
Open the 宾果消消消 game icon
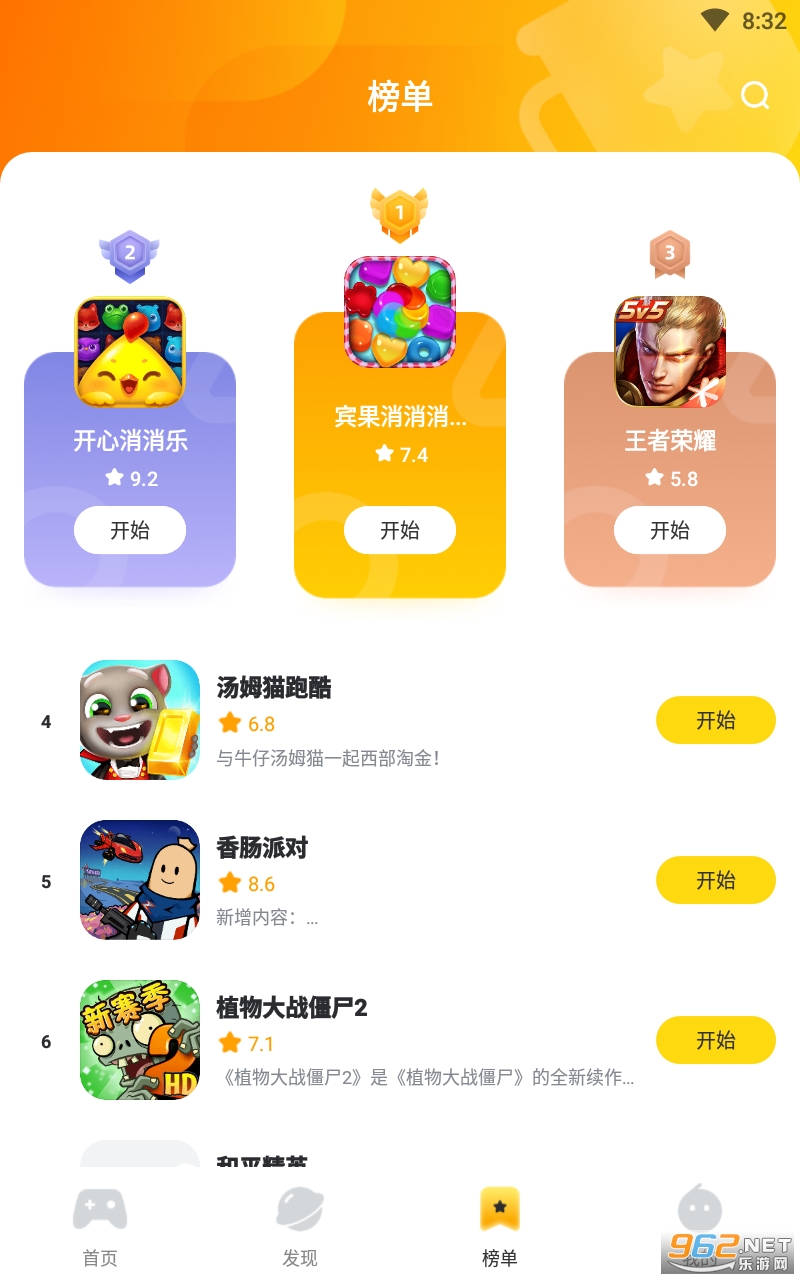400,312
